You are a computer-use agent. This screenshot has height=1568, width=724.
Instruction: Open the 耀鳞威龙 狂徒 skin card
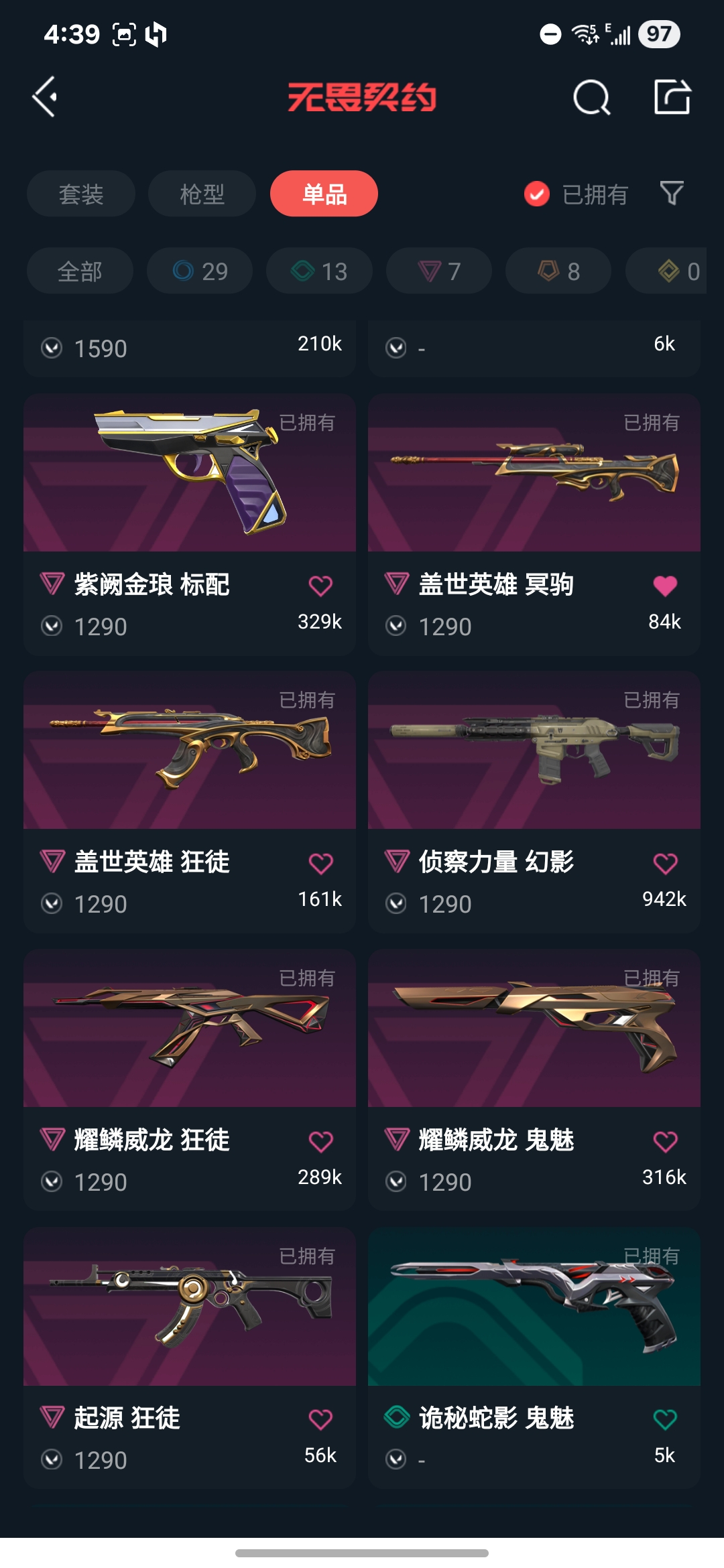click(x=190, y=1080)
